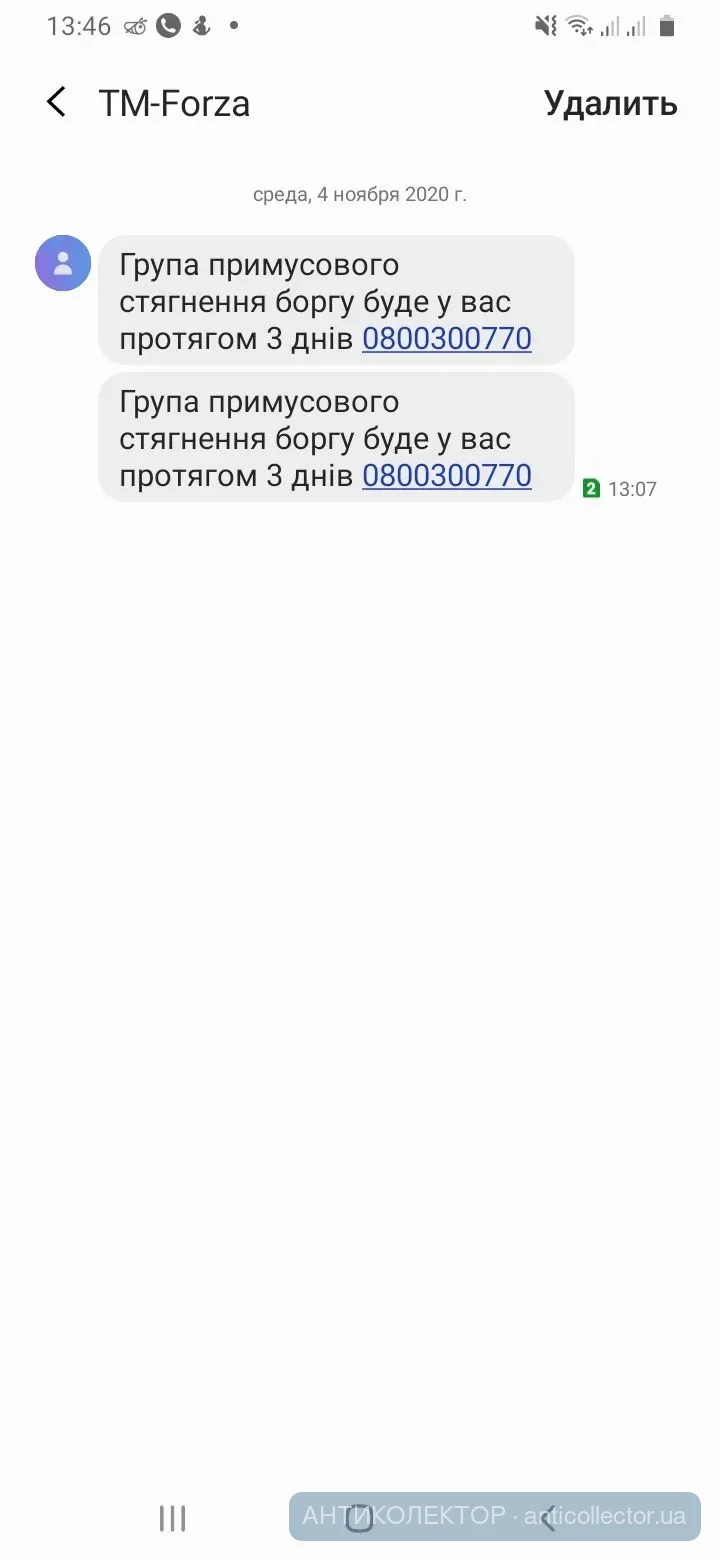
Task: Call 0800300770 from the first message
Action: [446, 339]
